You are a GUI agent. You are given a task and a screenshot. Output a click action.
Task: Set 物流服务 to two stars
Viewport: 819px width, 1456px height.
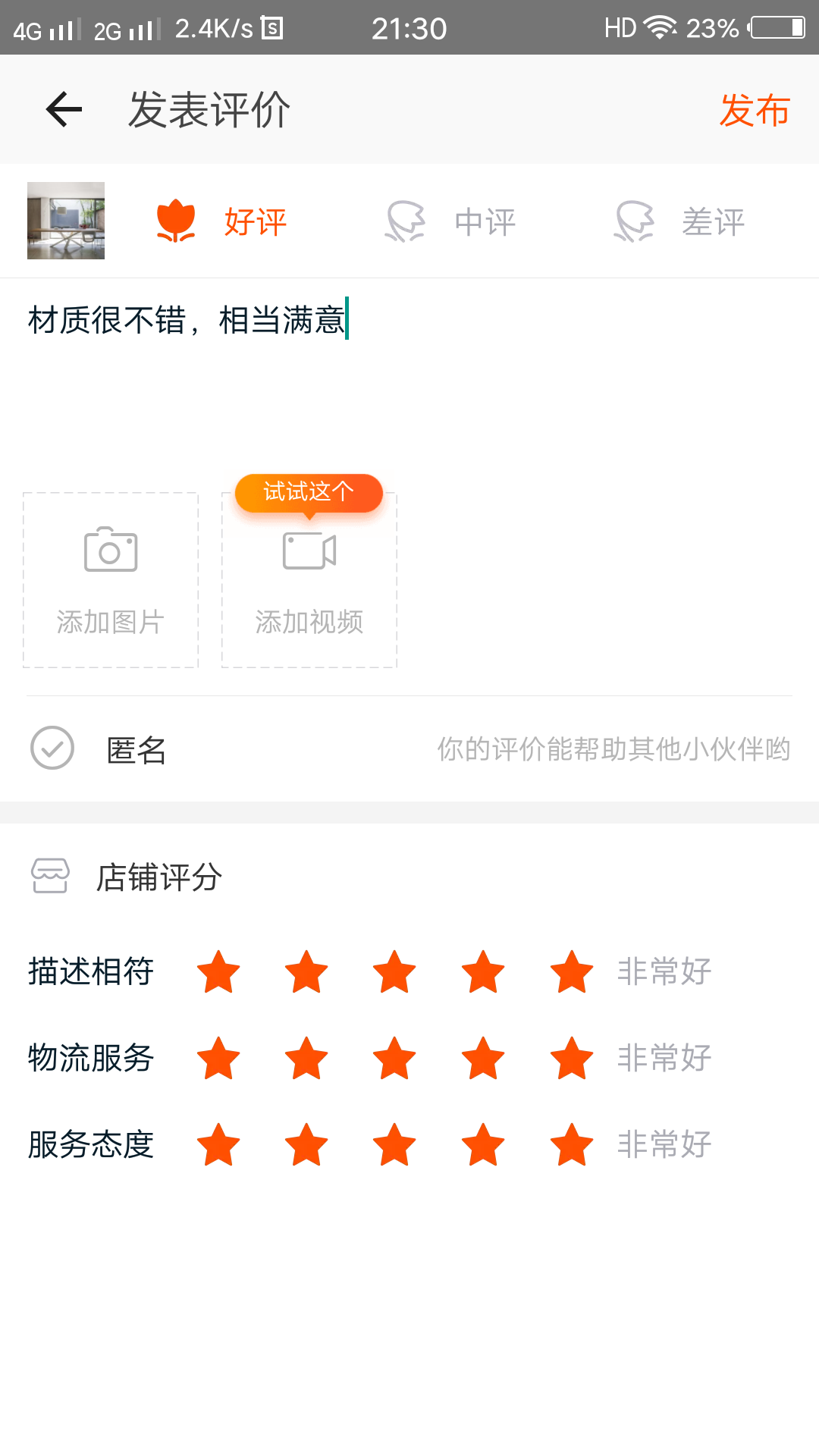pyautogui.click(x=306, y=1058)
